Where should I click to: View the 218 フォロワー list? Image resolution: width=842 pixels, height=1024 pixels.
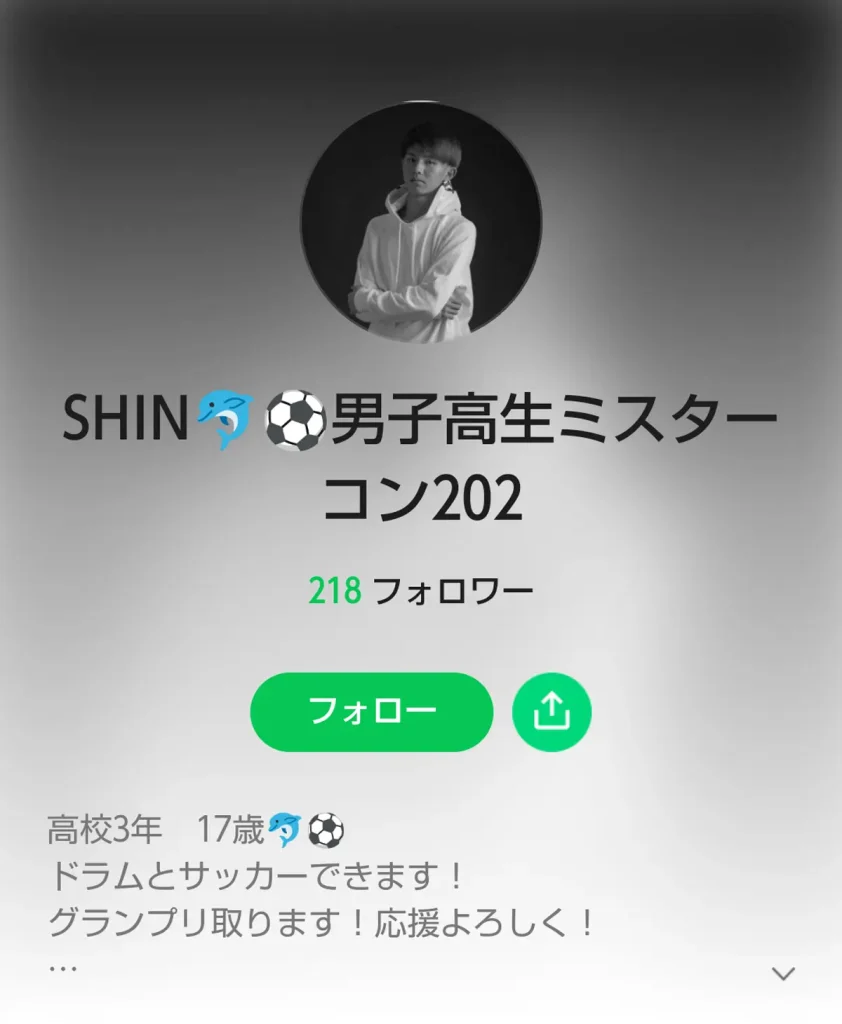point(421,591)
